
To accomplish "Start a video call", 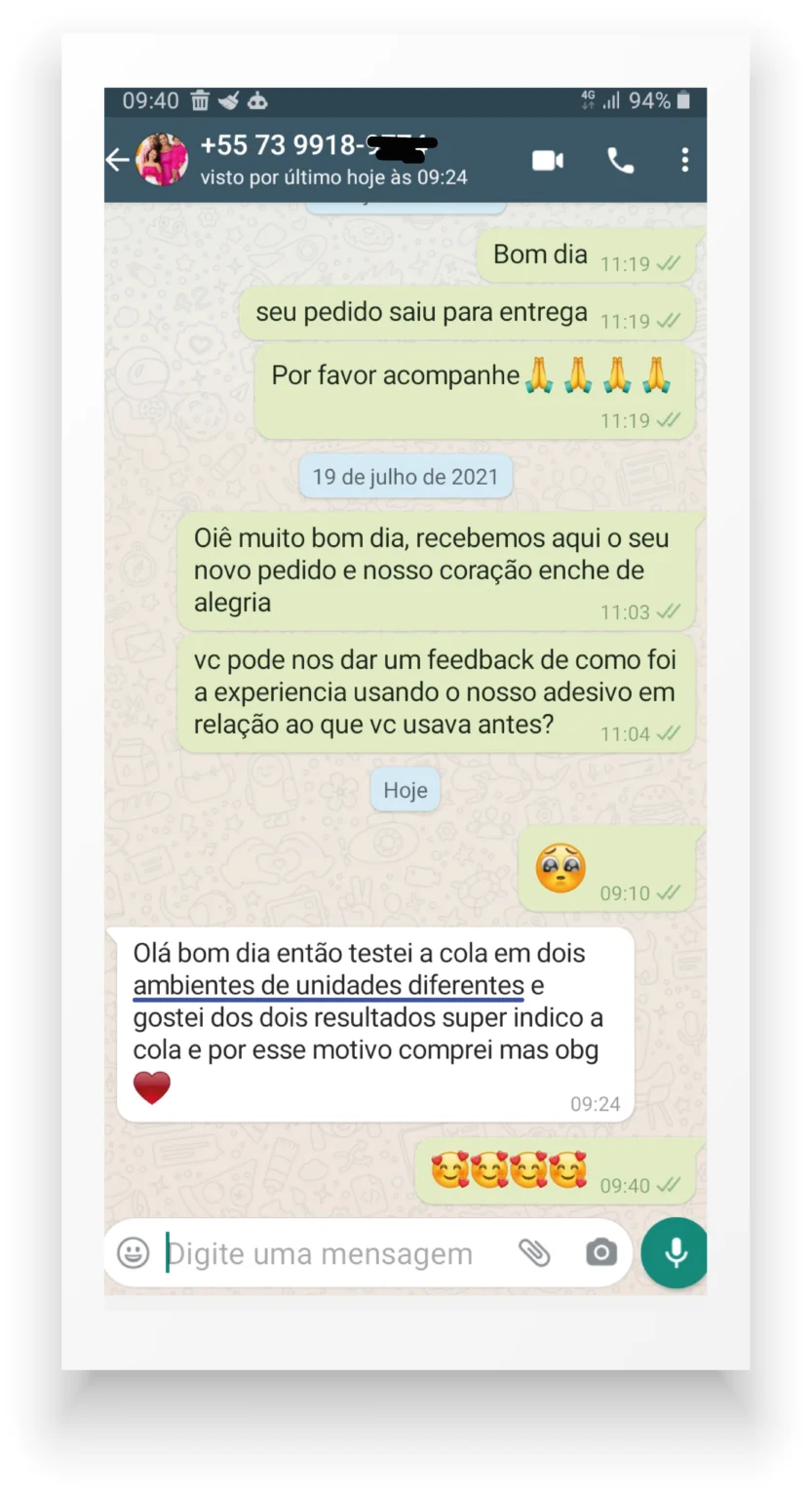I will point(548,160).
